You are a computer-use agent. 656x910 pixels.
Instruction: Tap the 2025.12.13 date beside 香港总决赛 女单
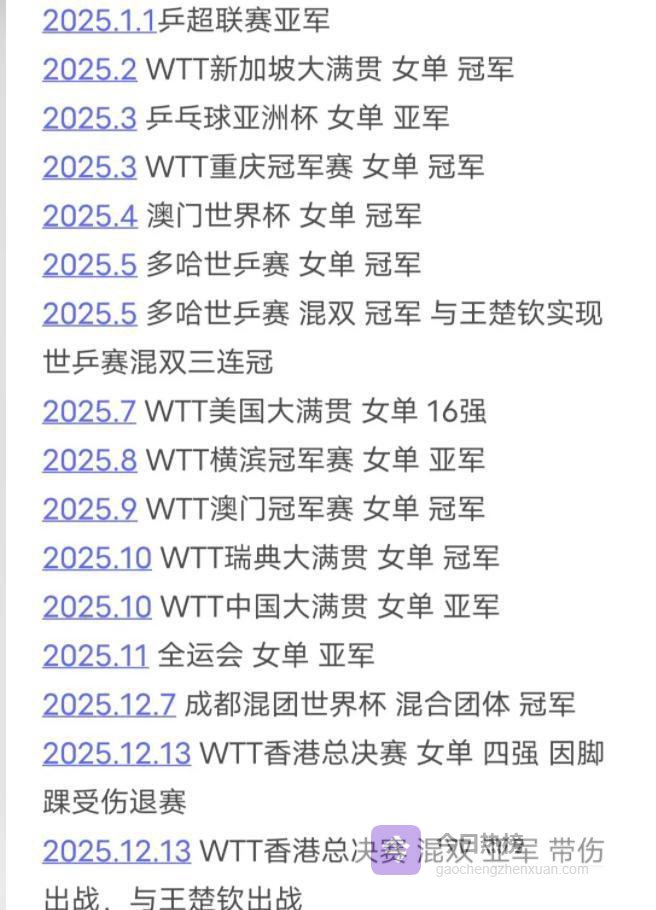coord(116,754)
